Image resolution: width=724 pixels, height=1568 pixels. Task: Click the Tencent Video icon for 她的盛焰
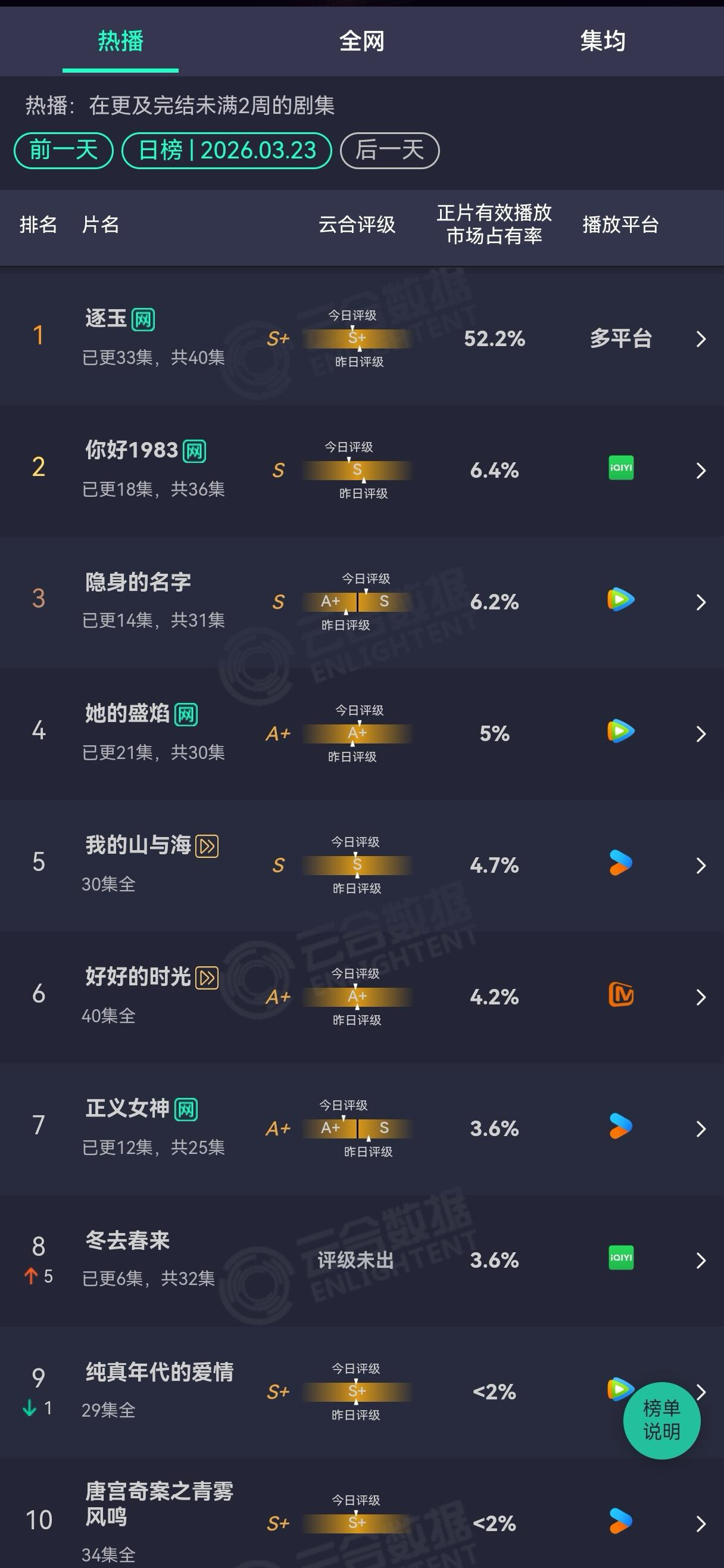point(619,733)
